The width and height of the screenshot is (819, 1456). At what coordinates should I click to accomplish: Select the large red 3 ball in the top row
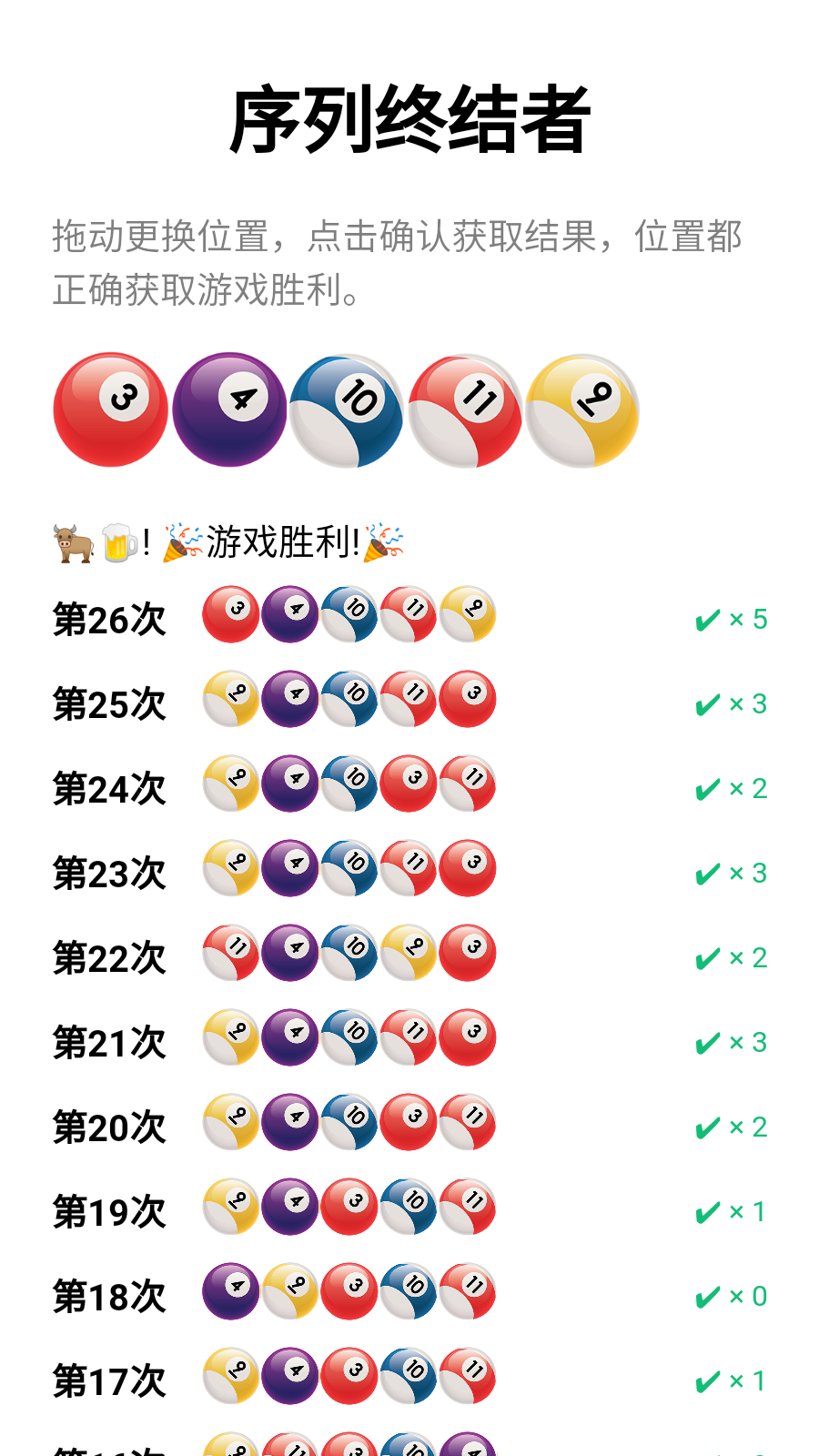(x=111, y=409)
